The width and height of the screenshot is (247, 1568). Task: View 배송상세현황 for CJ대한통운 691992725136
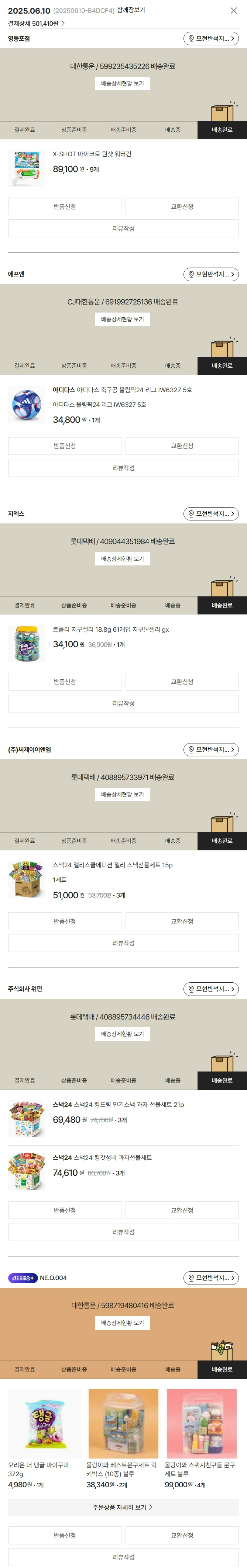pyautogui.click(x=123, y=319)
